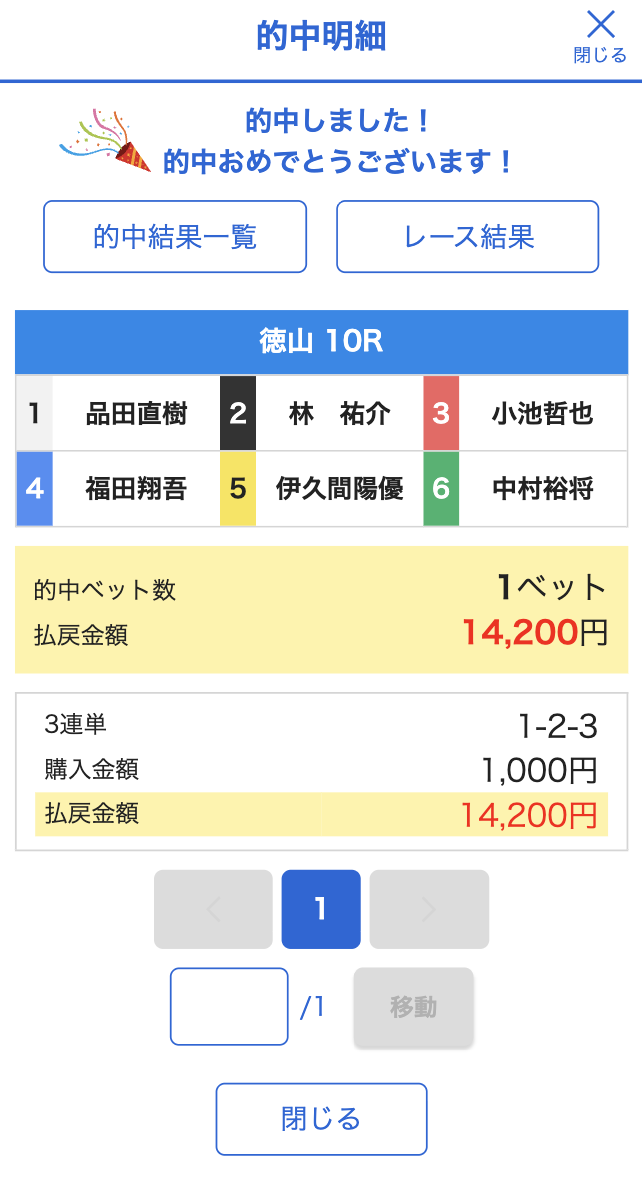Go to previous page arrow
Image resolution: width=642 pixels, height=1196 pixels.
[213, 909]
